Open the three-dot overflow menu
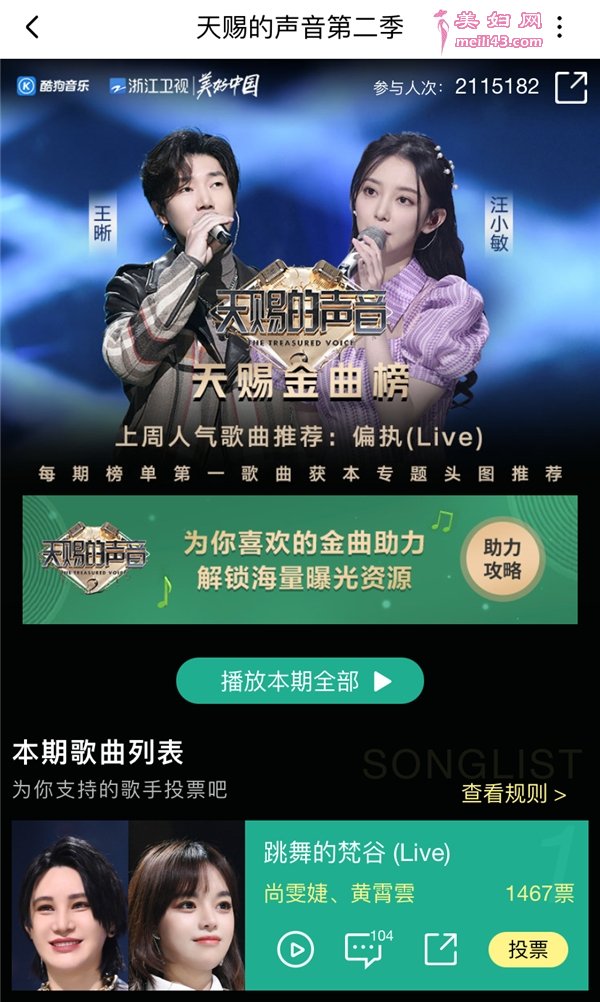Screen dimensions: 600x1002 [560, 27]
